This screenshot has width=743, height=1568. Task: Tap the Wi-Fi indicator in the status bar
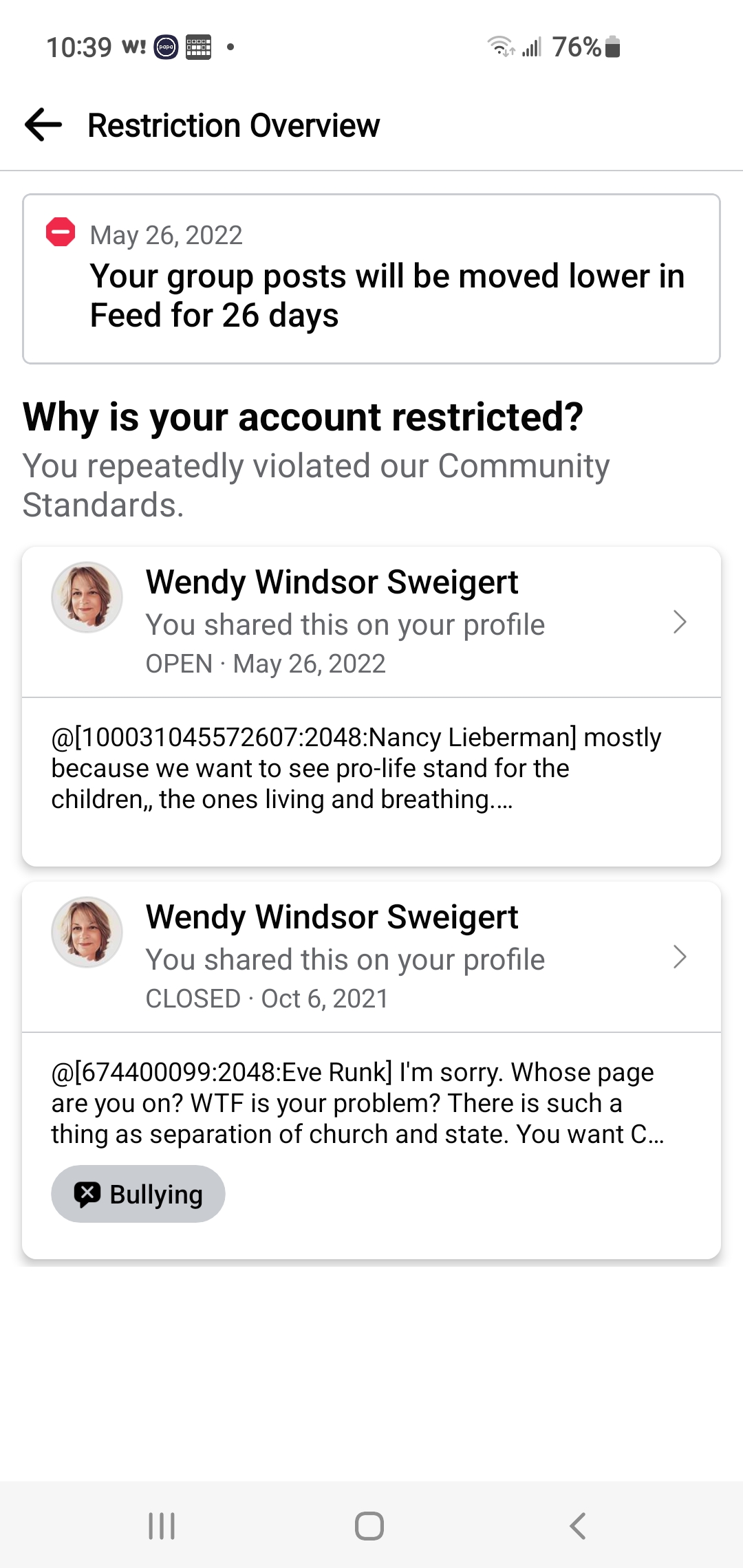click(x=502, y=46)
